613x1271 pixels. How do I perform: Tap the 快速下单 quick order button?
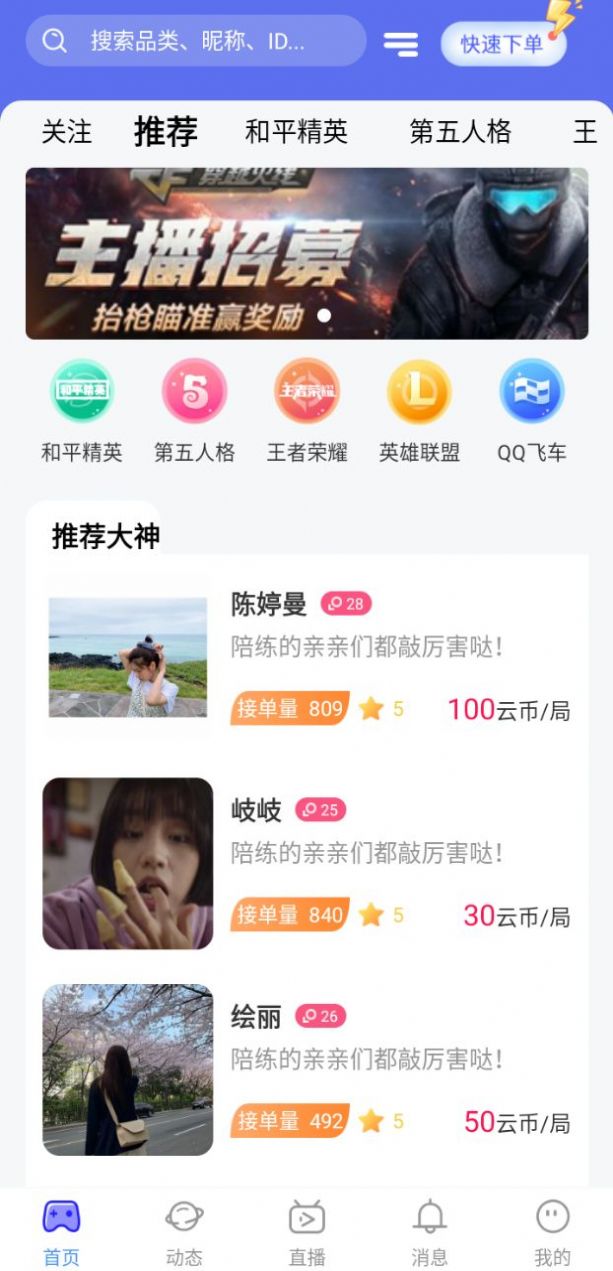point(502,44)
